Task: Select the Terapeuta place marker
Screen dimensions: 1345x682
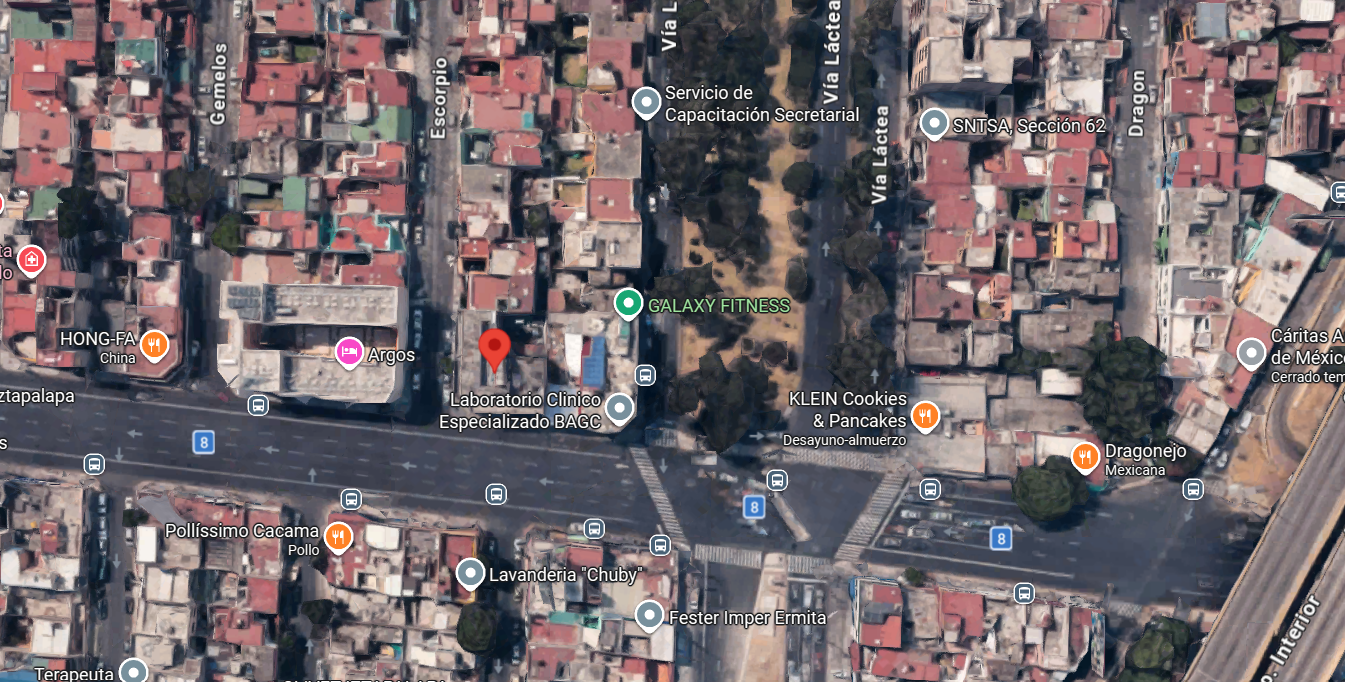Action: tap(134, 670)
